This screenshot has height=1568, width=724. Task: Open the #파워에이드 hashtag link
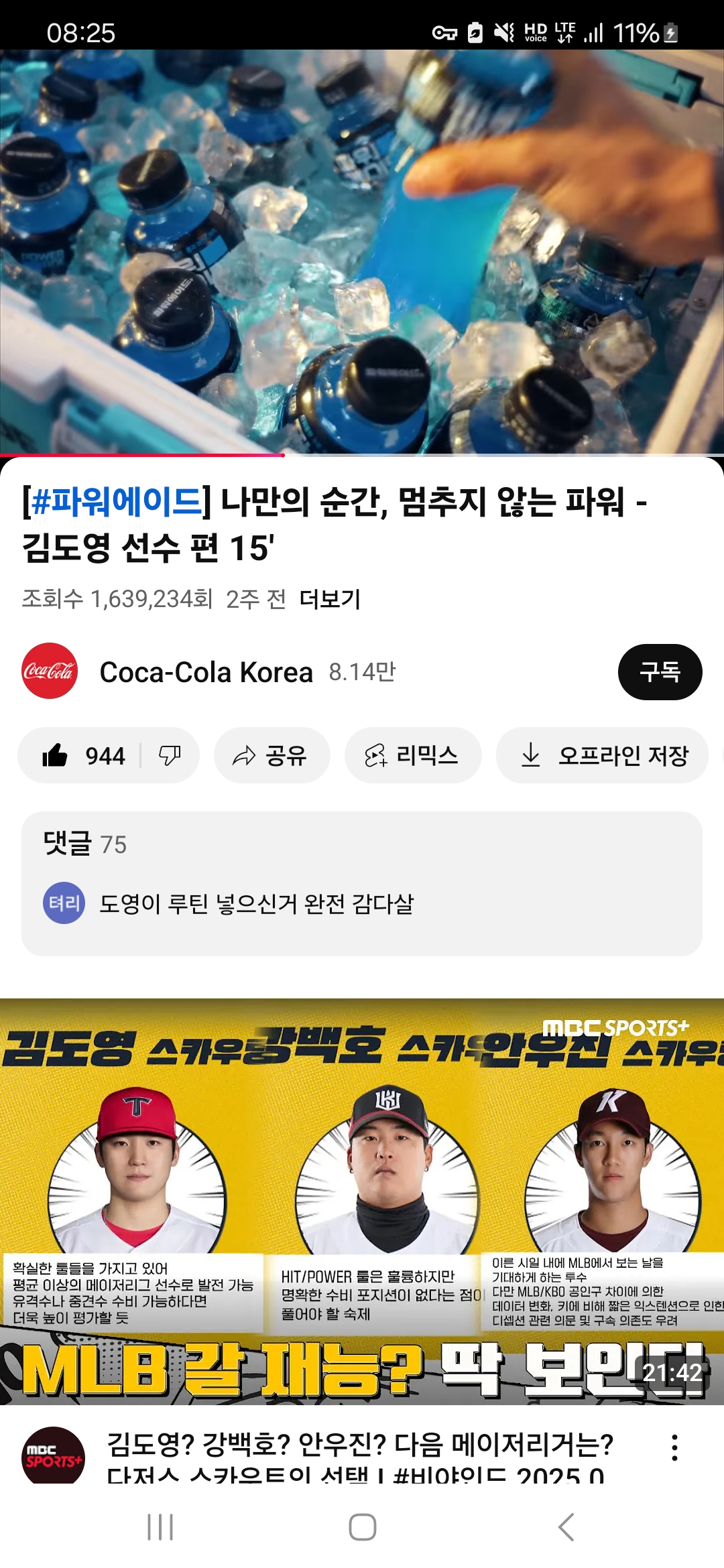coord(117,502)
